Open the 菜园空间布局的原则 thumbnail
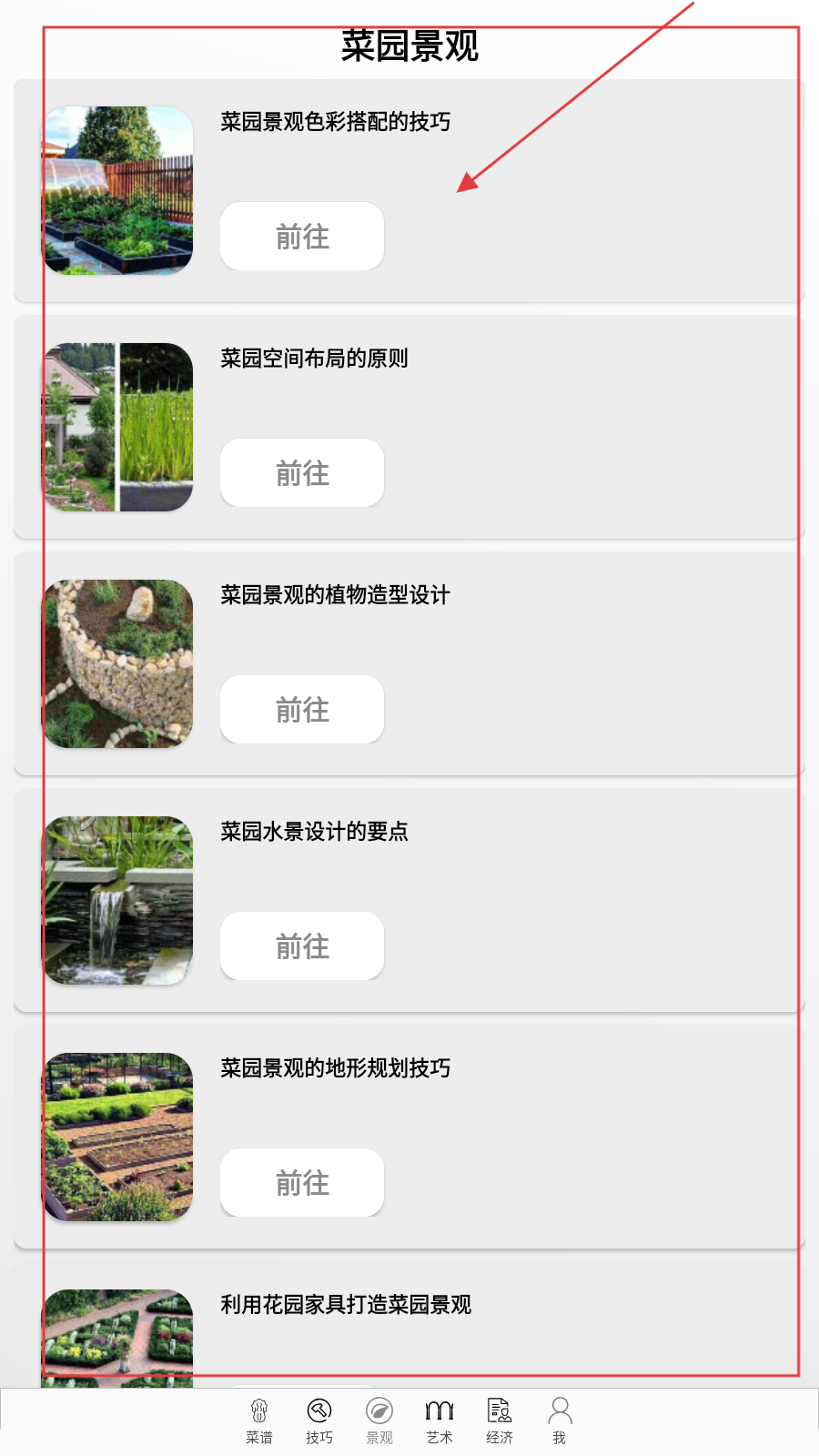This screenshot has width=819, height=1456. tap(118, 427)
